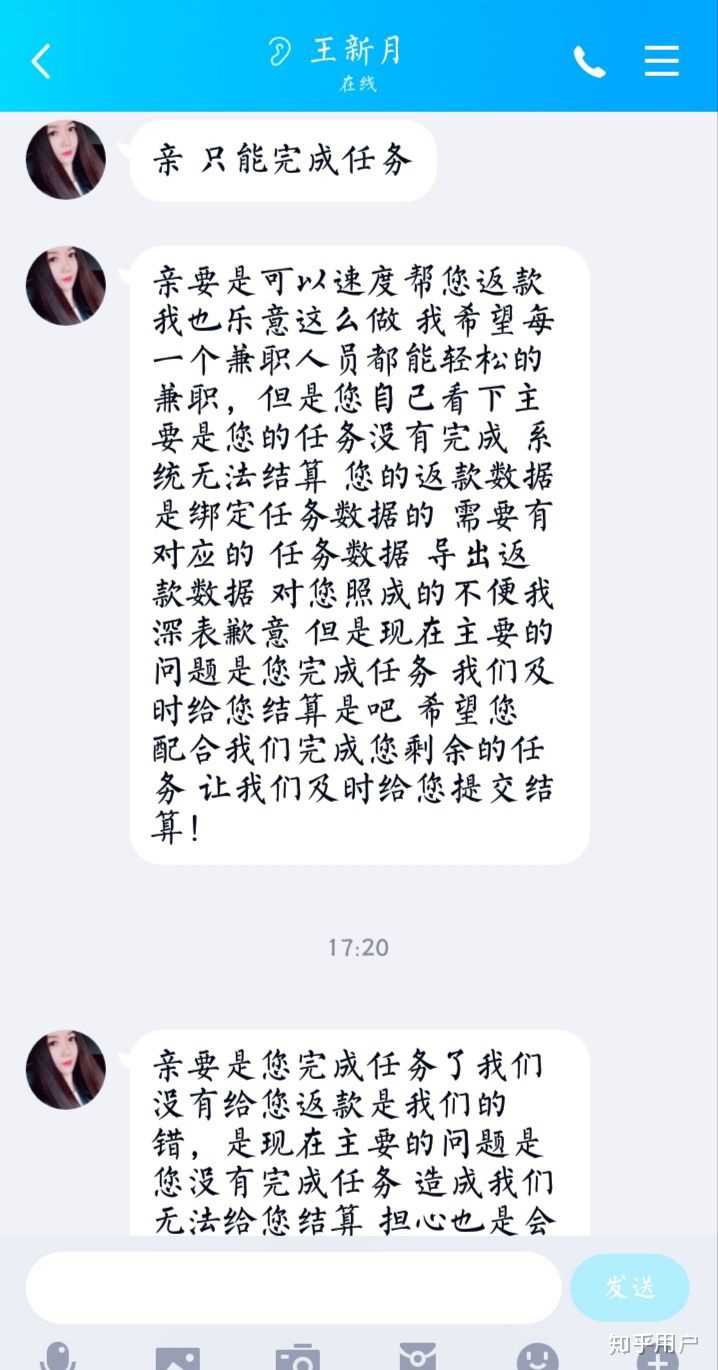Go back from the chat with 王新月
718x1370 pixels.
click(41, 62)
